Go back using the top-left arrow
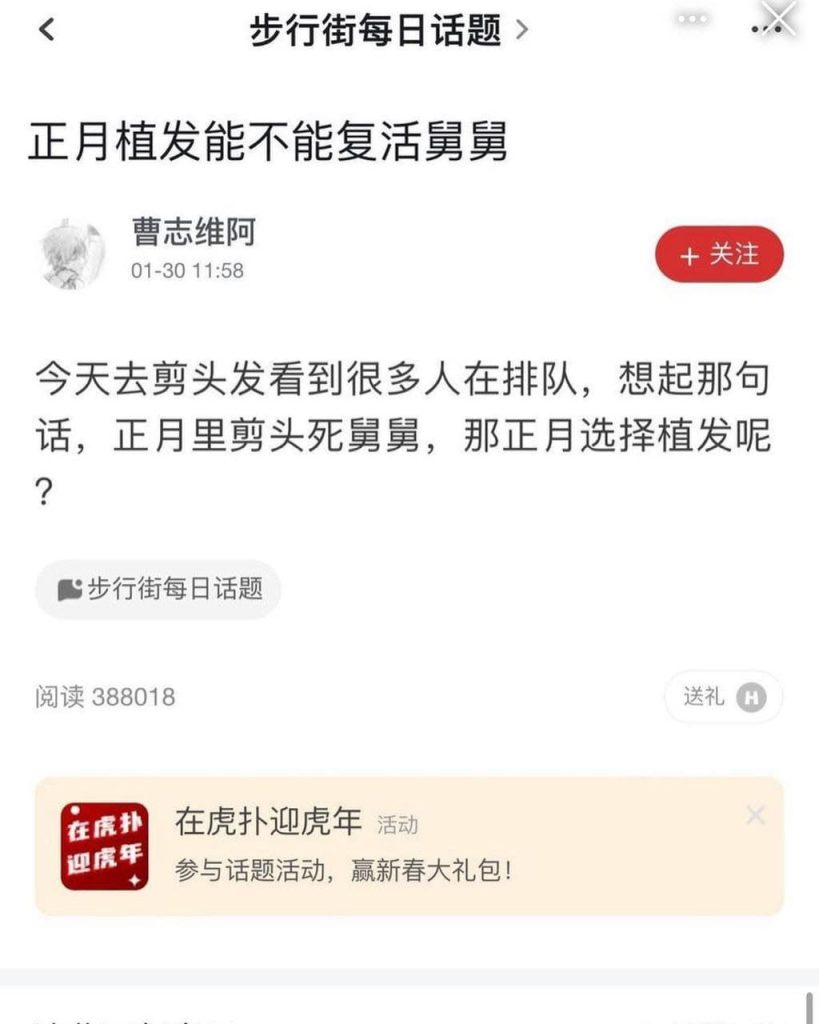The width and height of the screenshot is (819, 1024). pos(46,30)
